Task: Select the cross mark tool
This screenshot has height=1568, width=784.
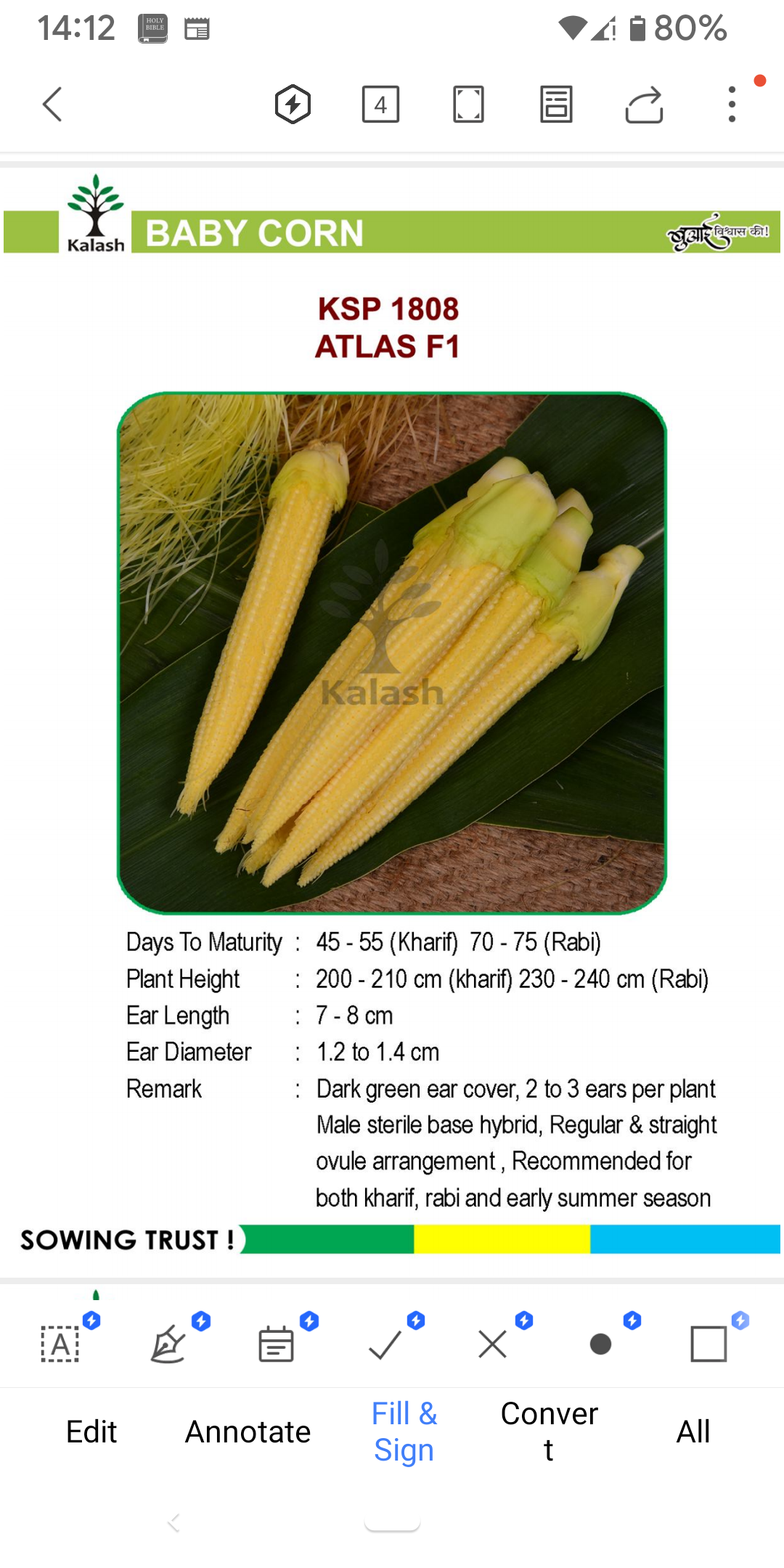Action: [493, 1344]
